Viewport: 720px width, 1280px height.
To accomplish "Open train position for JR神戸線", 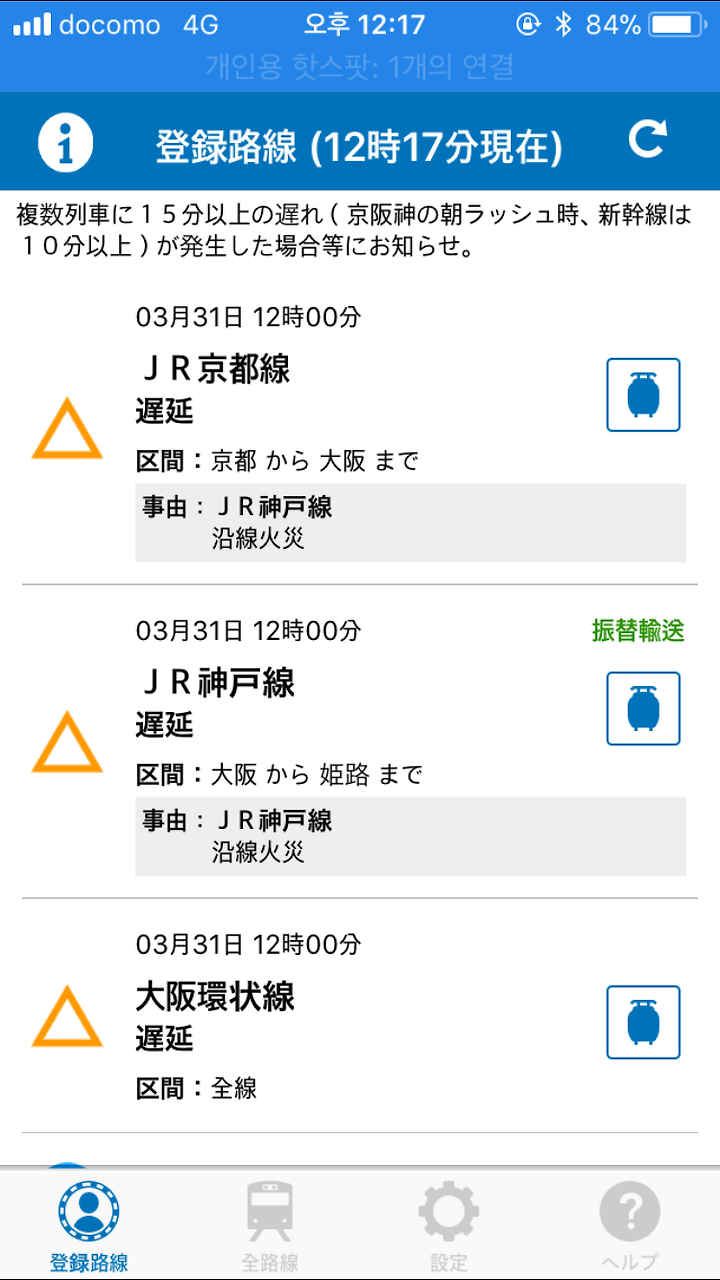I will coord(643,709).
